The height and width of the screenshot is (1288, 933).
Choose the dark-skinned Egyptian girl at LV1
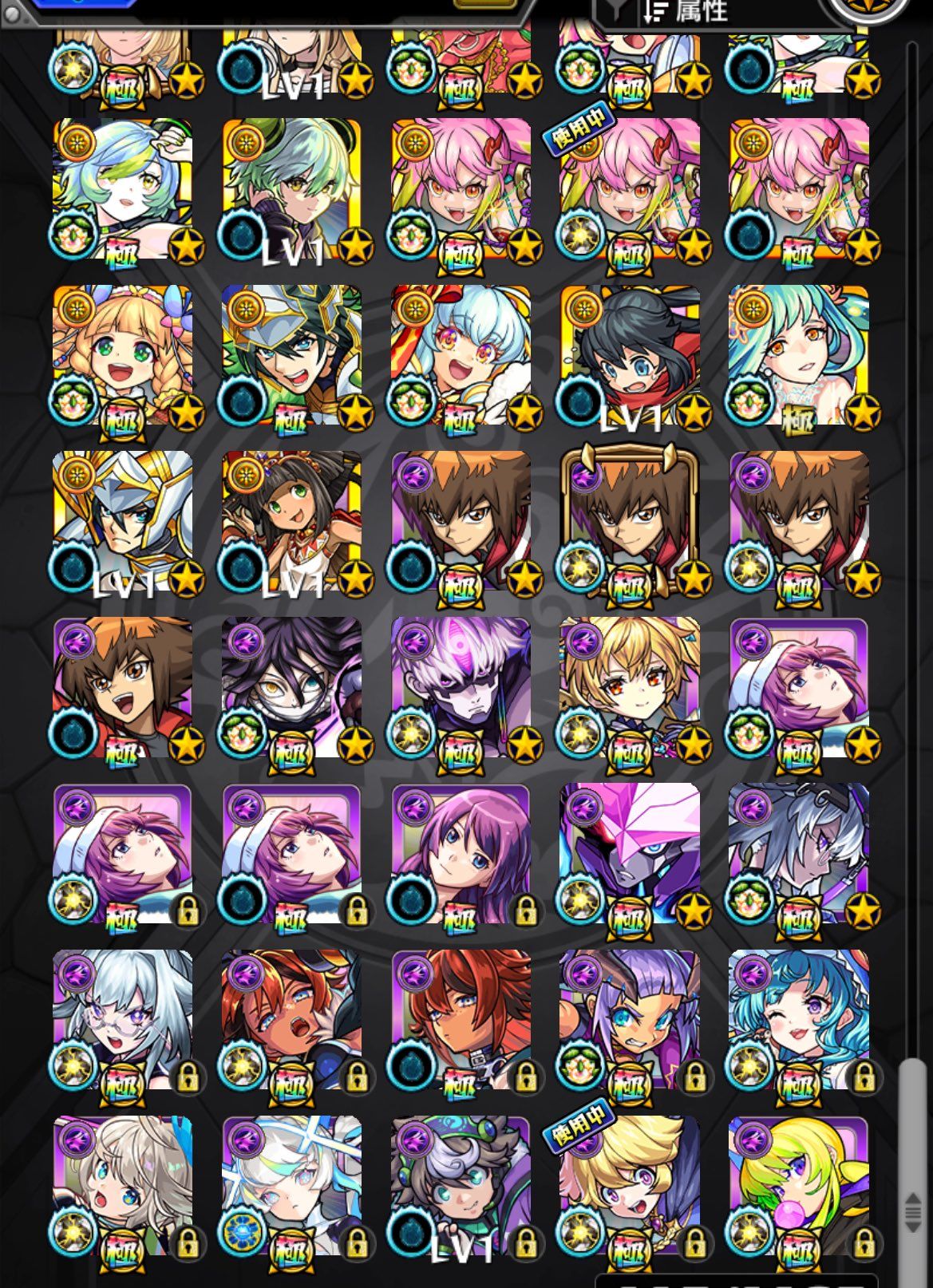(x=291, y=520)
